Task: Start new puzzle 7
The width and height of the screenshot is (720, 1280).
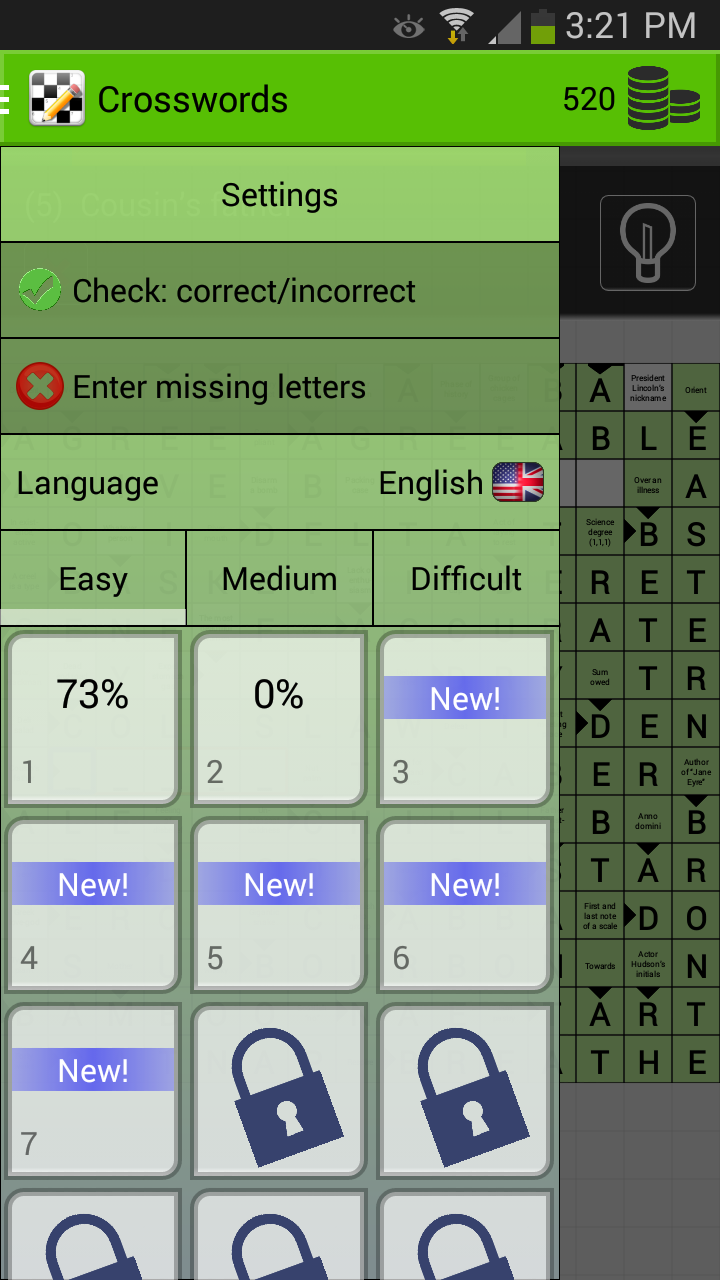Action: click(x=93, y=1091)
